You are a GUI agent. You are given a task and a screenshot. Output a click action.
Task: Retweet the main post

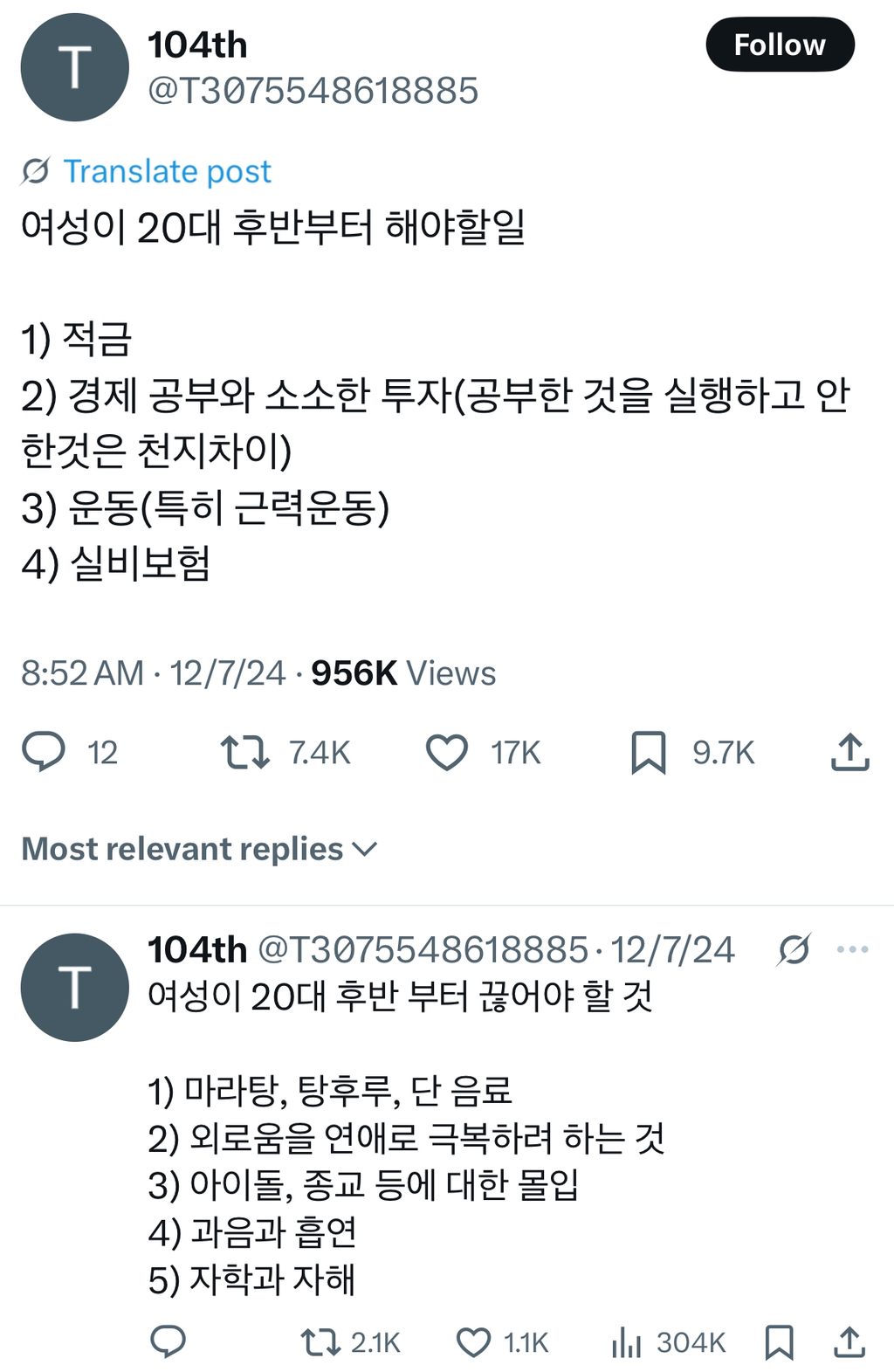tap(247, 752)
